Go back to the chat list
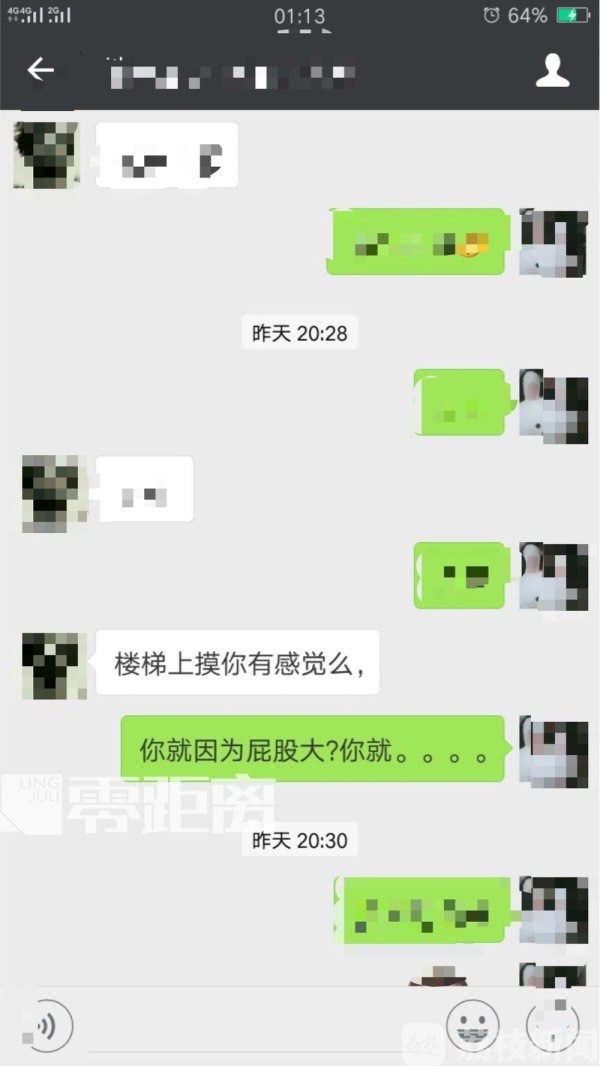The height and width of the screenshot is (1066, 600). [x=40, y=70]
